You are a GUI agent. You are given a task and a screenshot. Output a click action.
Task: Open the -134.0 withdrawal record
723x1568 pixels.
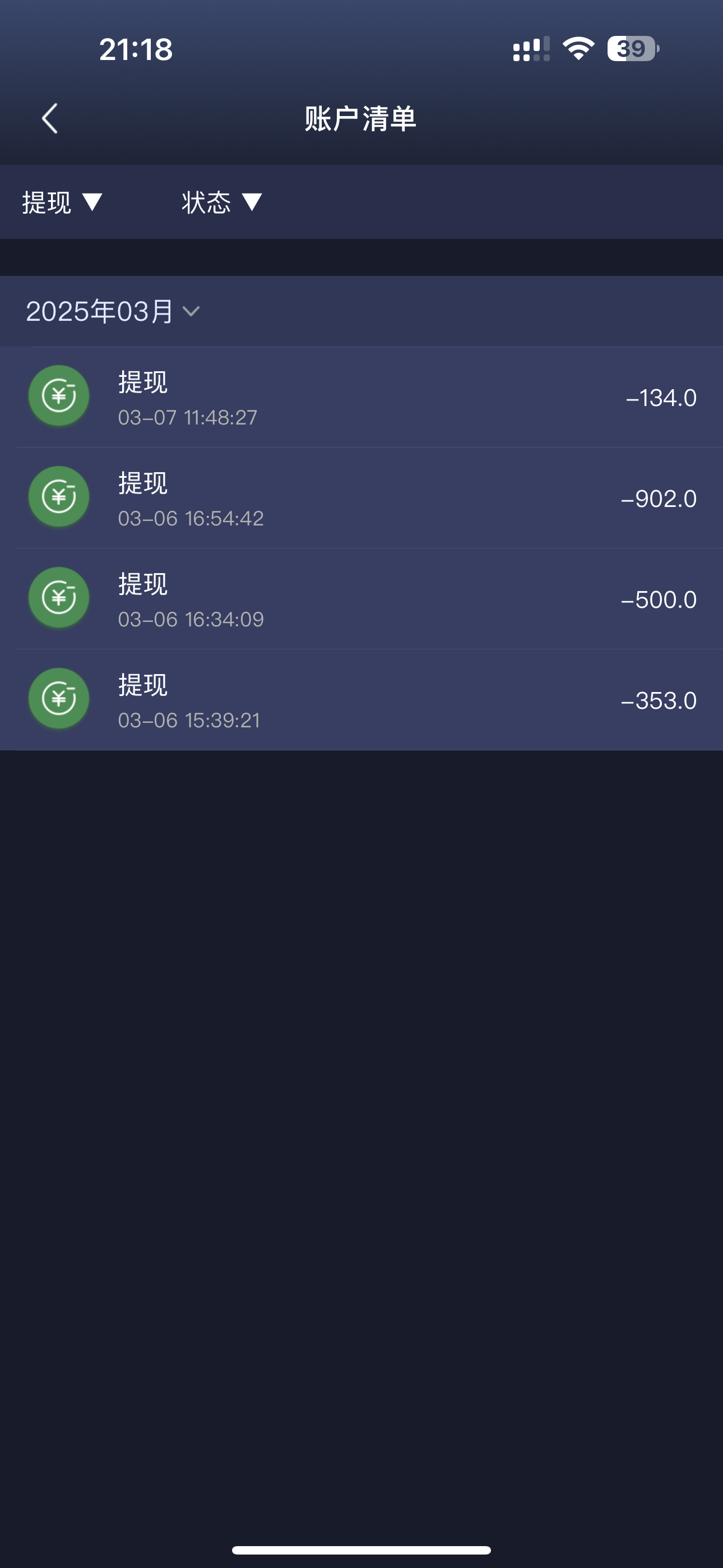[361, 397]
